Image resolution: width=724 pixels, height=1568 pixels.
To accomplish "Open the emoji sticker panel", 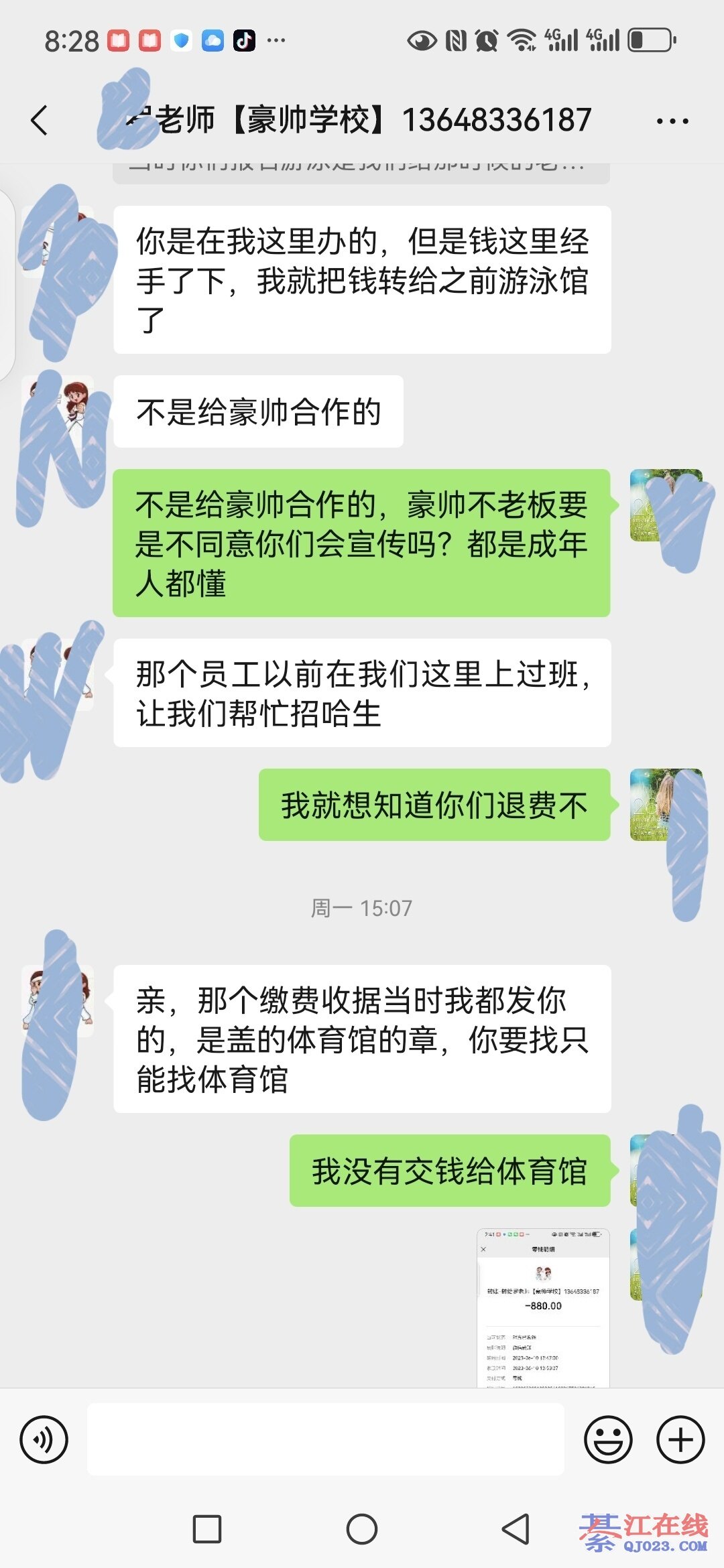I will [x=608, y=1439].
